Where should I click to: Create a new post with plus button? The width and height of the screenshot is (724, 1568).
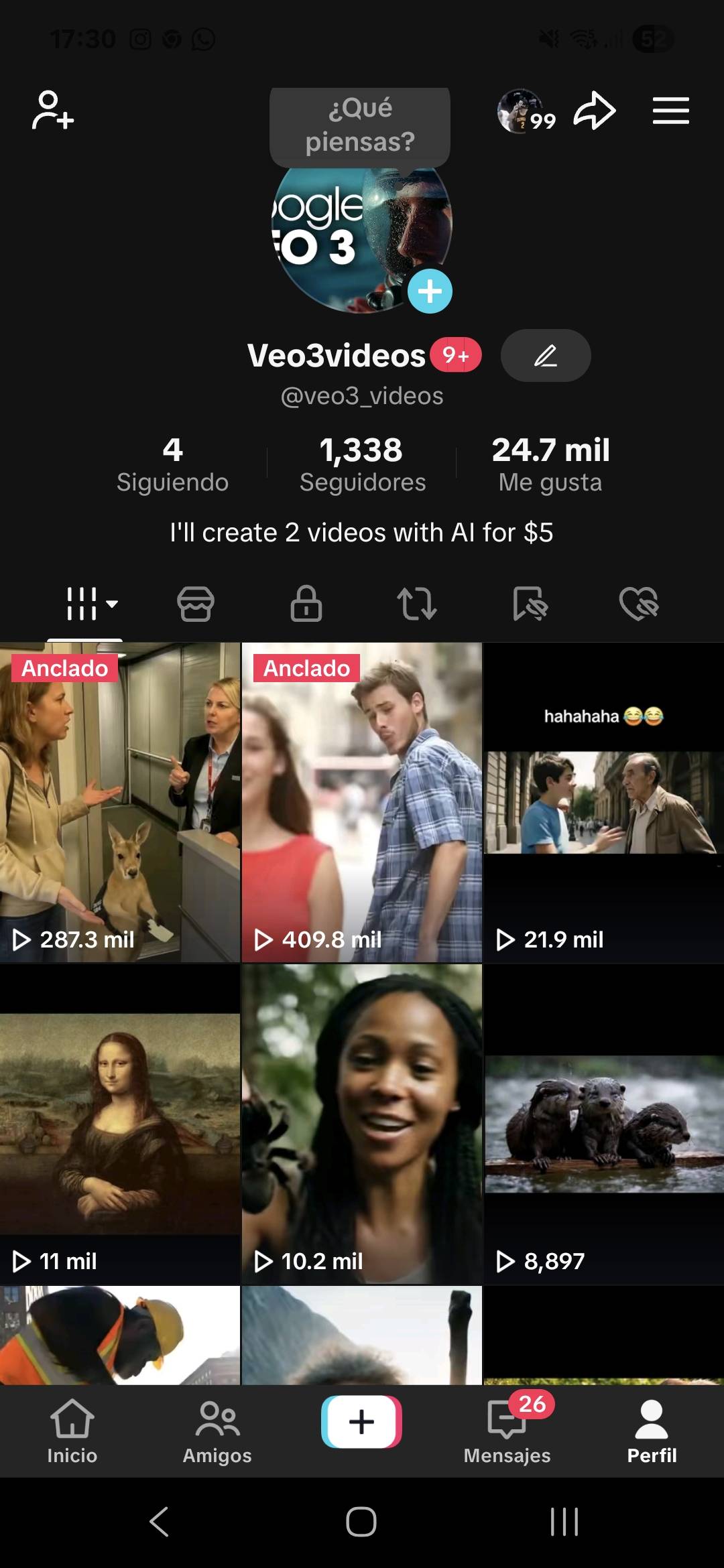point(361,1421)
